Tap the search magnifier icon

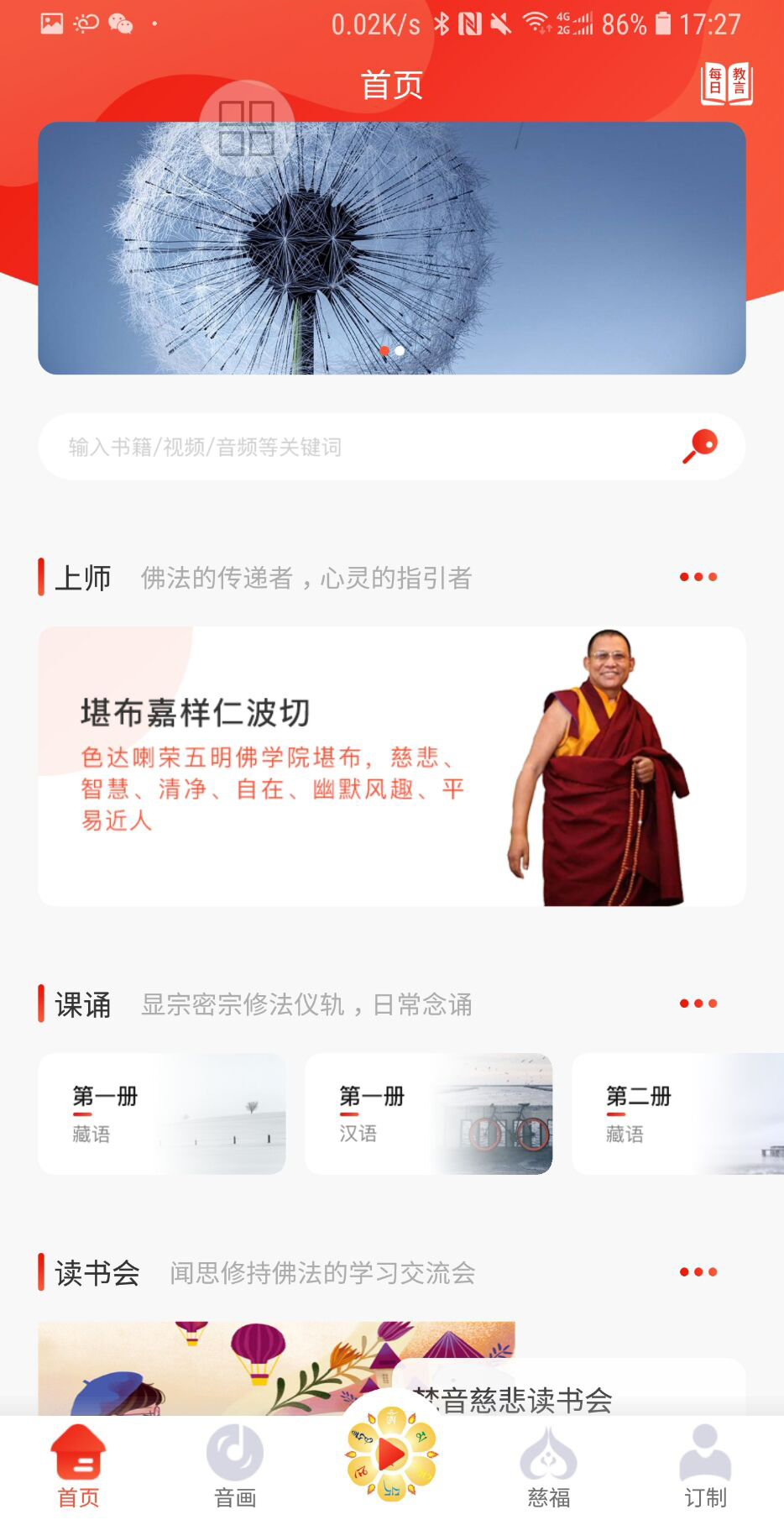(703, 448)
